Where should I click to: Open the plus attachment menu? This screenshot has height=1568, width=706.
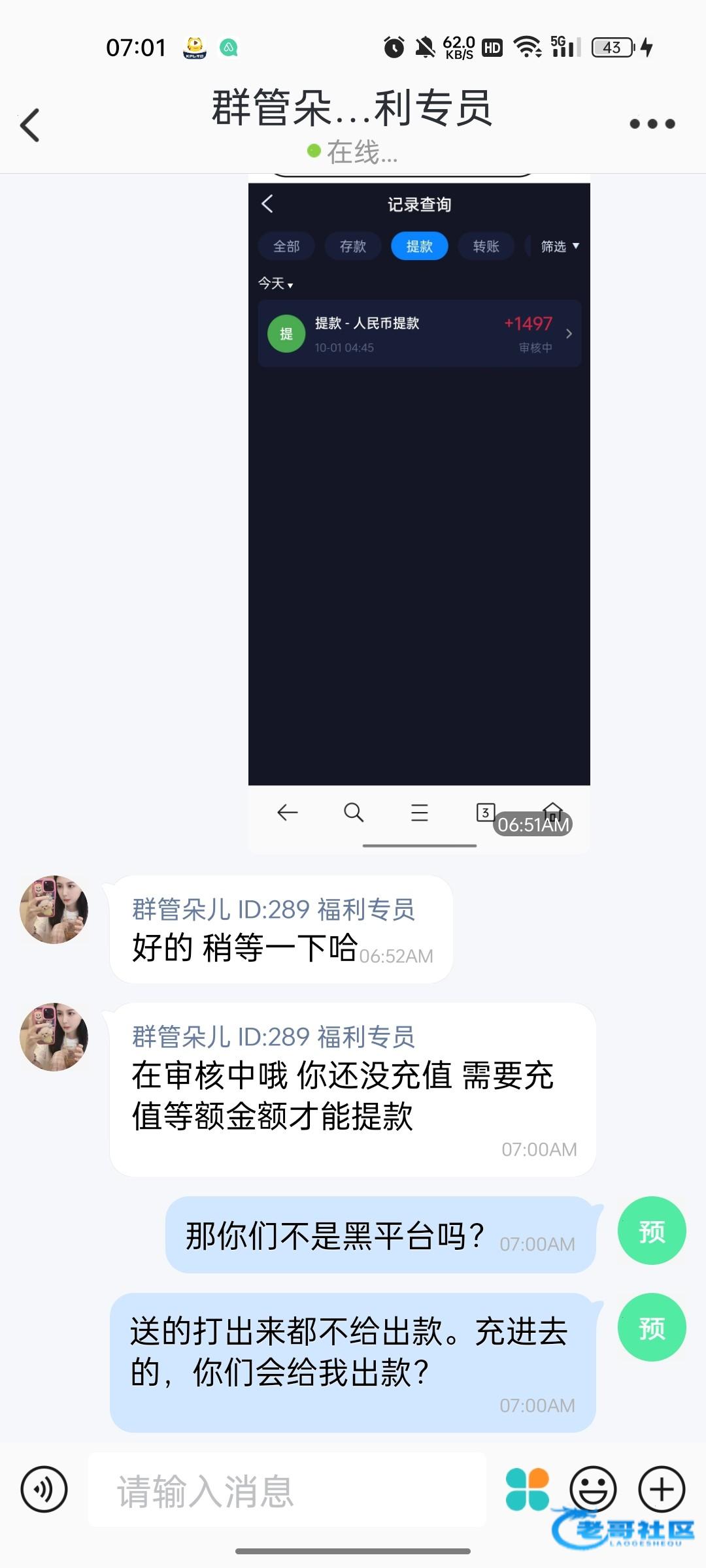[662, 1490]
